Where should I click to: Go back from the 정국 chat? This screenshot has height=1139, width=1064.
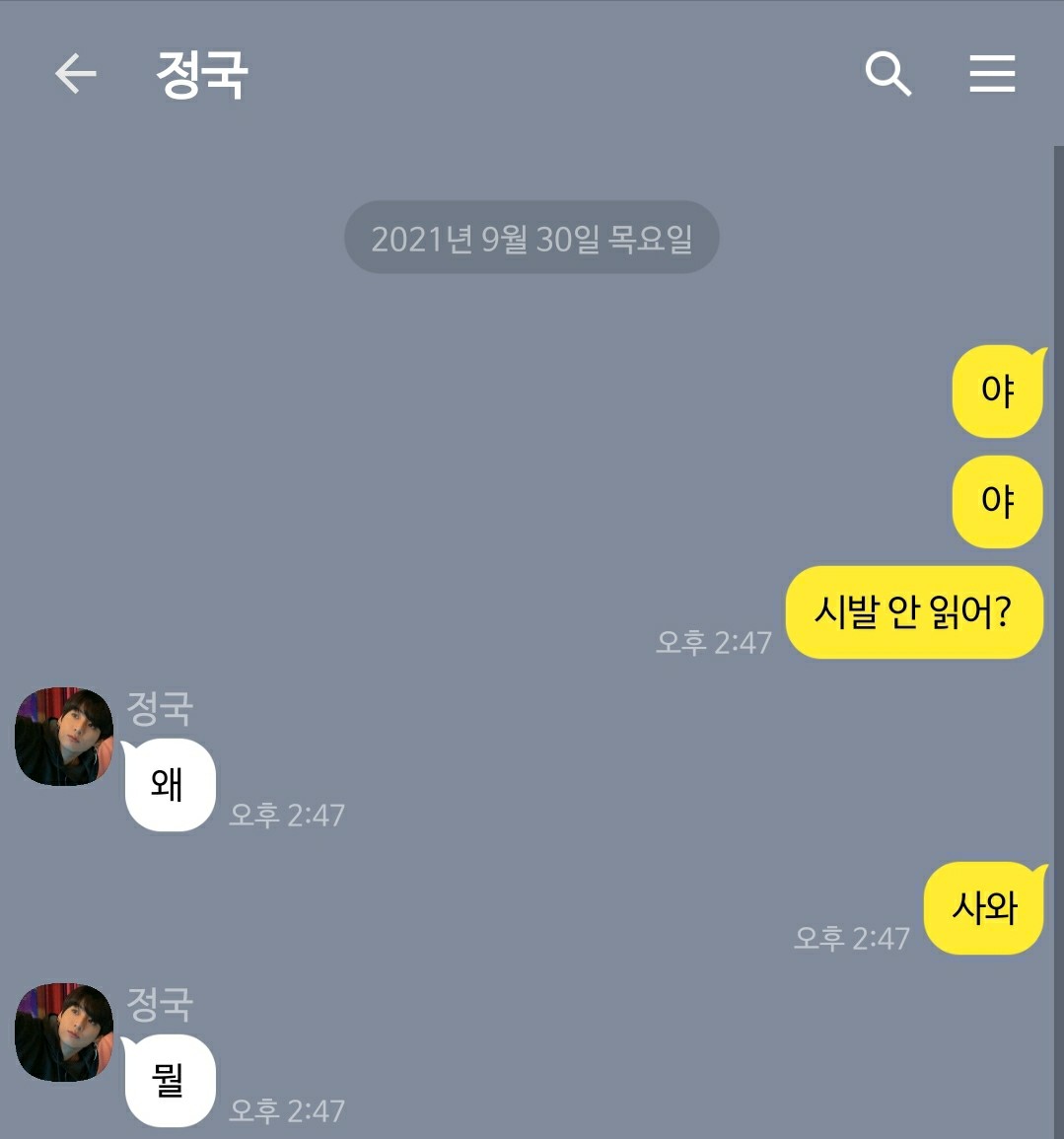point(76,74)
